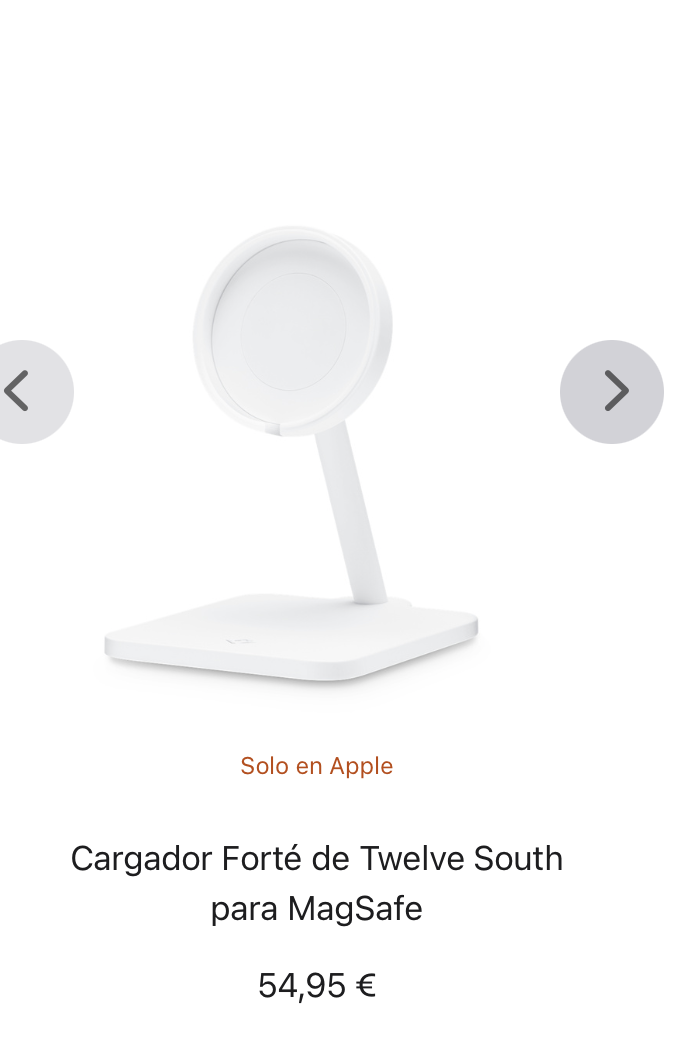Go to the next product in carousel
Viewport: 678px width, 1048px height.
click(x=611, y=391)
